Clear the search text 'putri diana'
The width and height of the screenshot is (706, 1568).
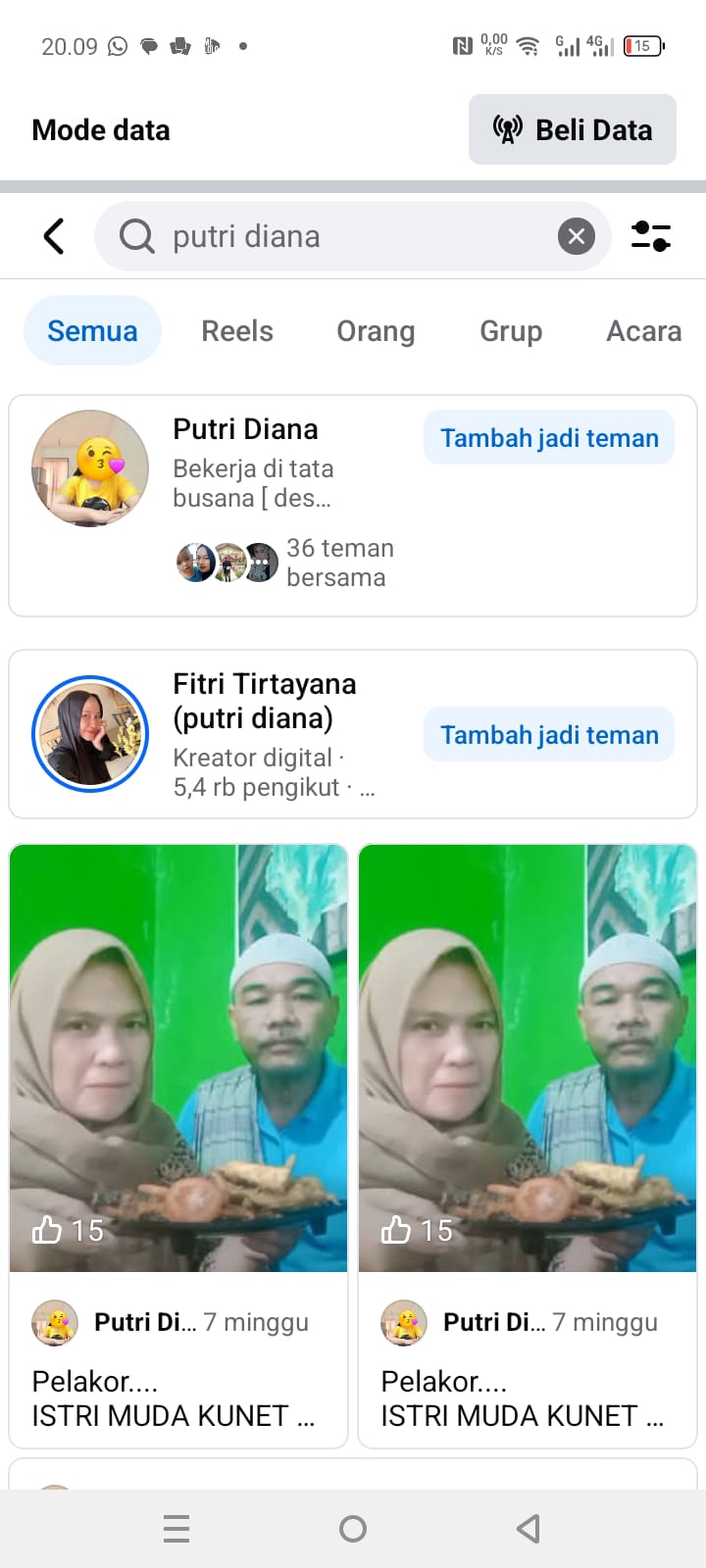(577, 236)
